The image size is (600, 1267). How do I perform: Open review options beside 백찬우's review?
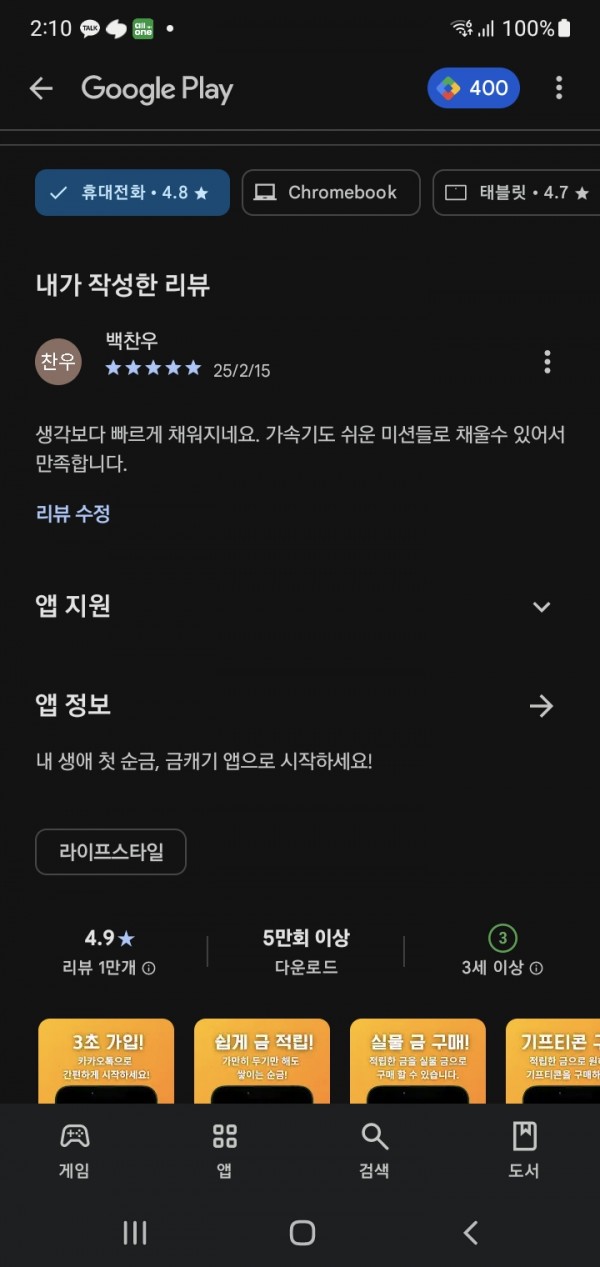[x=547, y=362]
